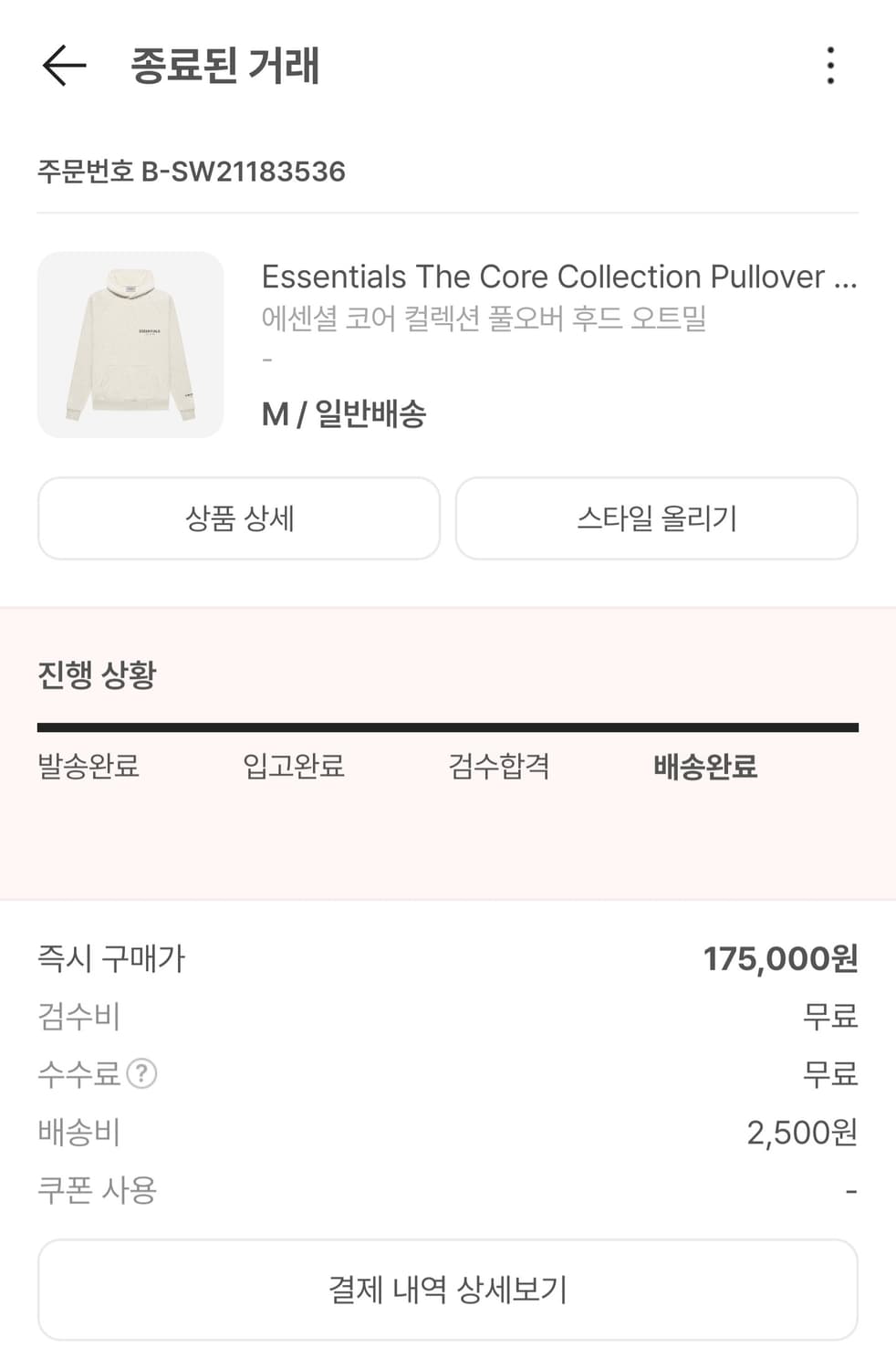Click the 스타일 올리기 button
896x1369 pixels.
click(658, 517)
